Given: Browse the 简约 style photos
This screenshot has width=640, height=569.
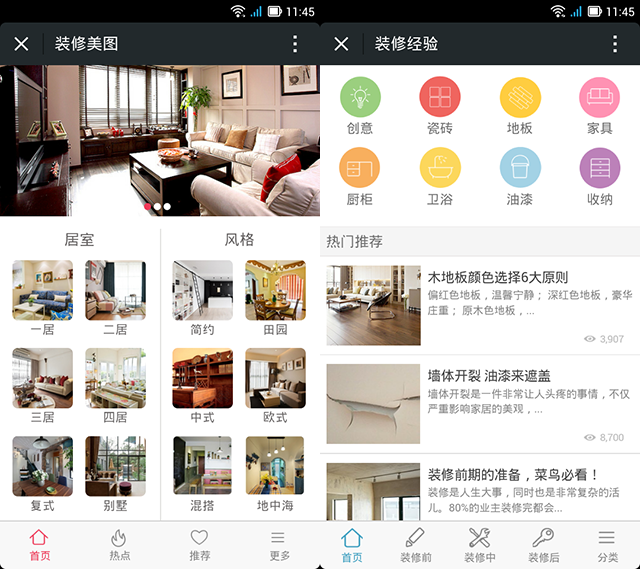Looking at the screenshot, I should 202,298.
